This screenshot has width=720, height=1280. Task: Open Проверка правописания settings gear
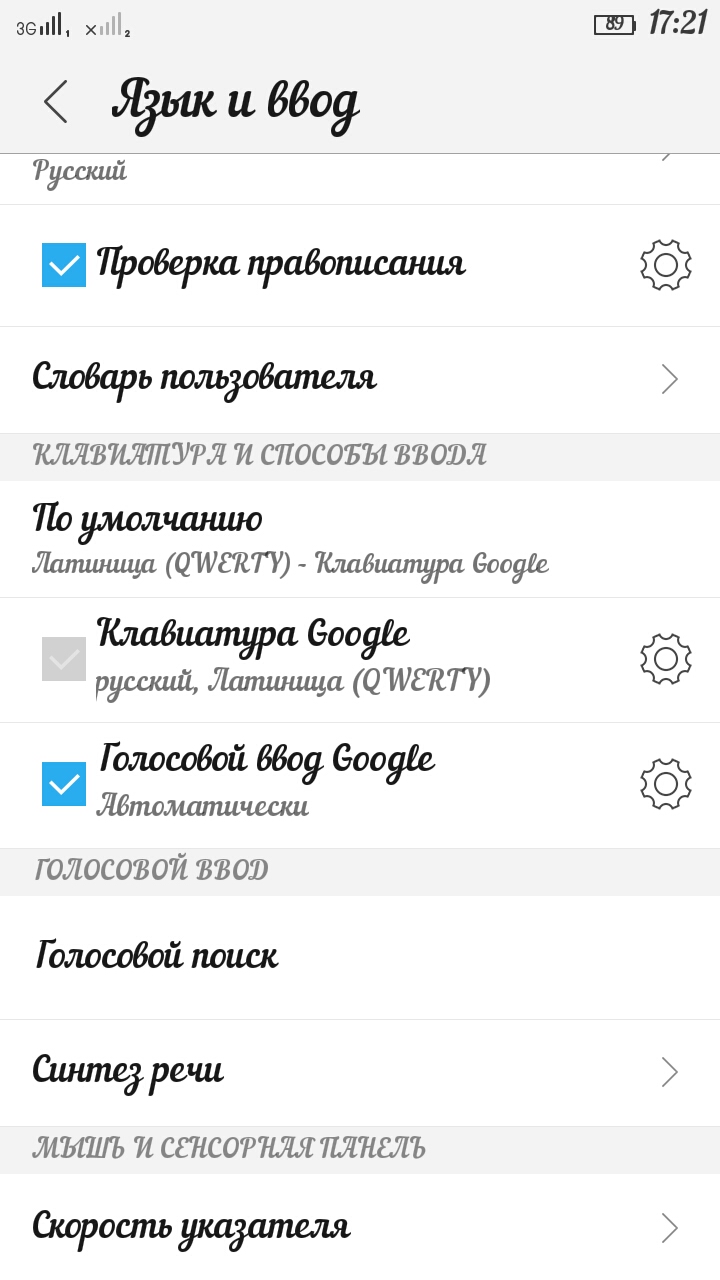665,265
